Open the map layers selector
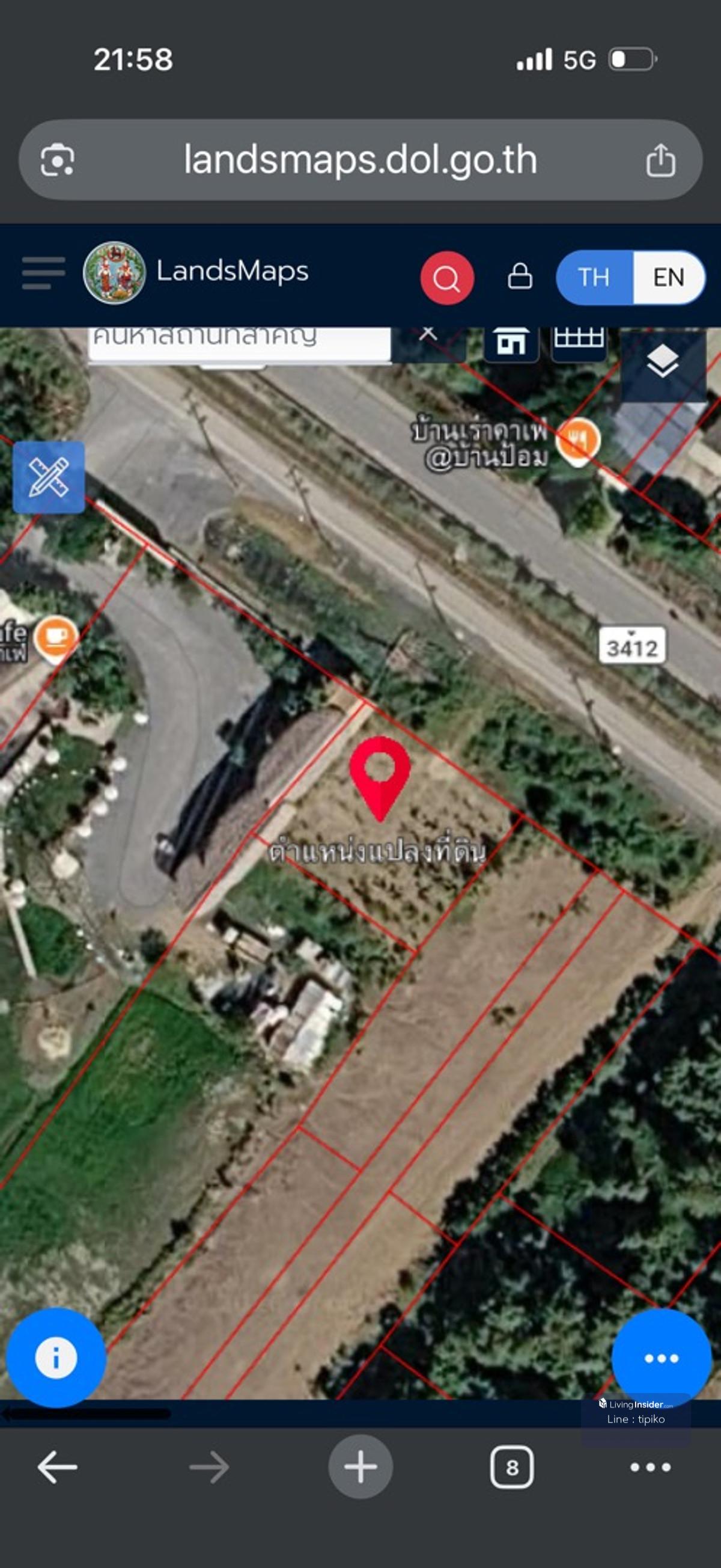The image size is (721, 1568). point(662,363)
